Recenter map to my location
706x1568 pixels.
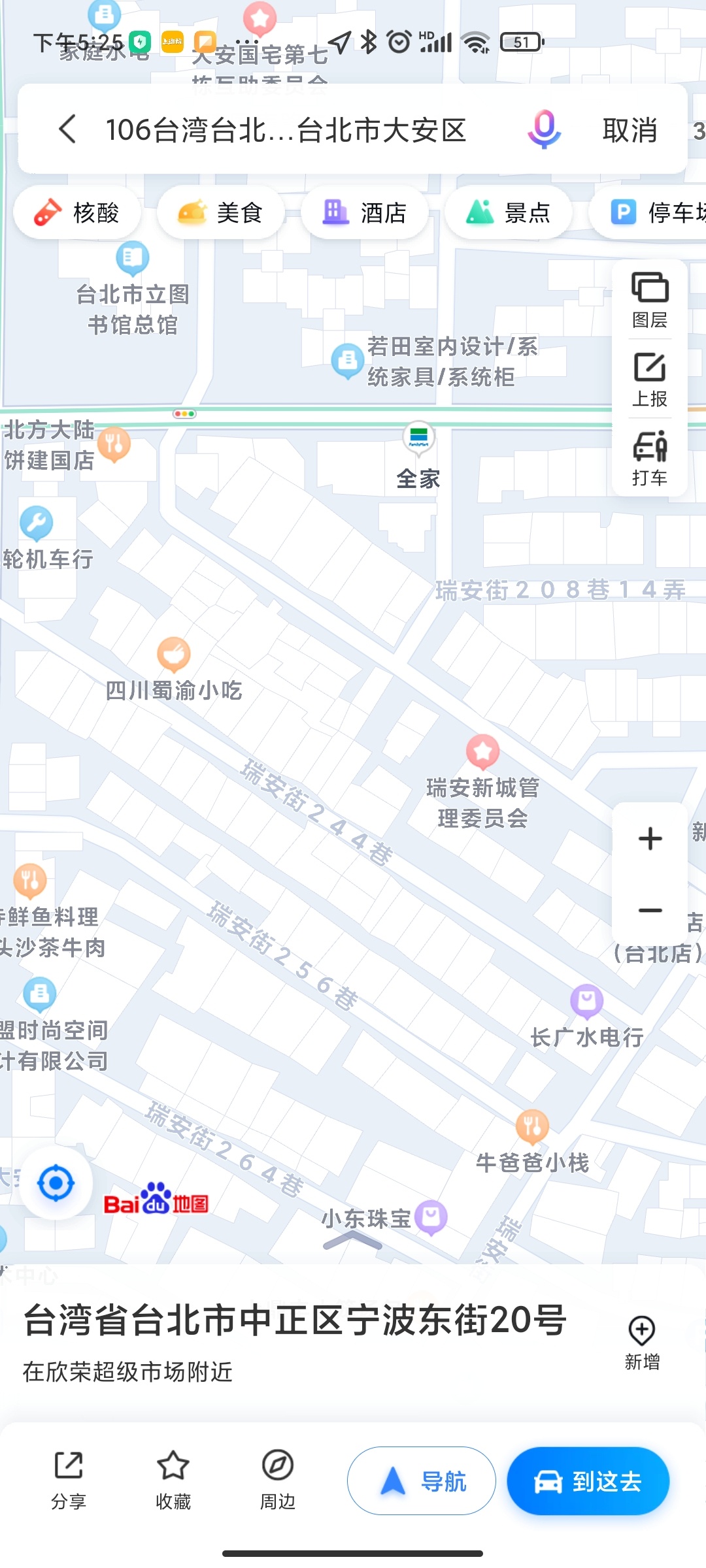tap(56, 1183)
